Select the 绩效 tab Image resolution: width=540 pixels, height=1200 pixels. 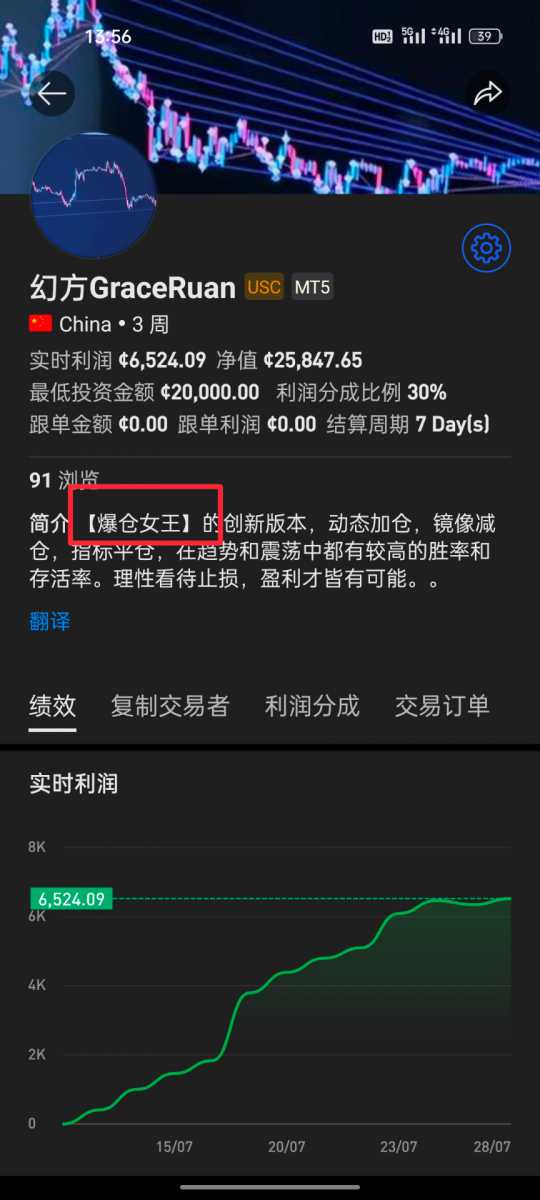point(53,706)
